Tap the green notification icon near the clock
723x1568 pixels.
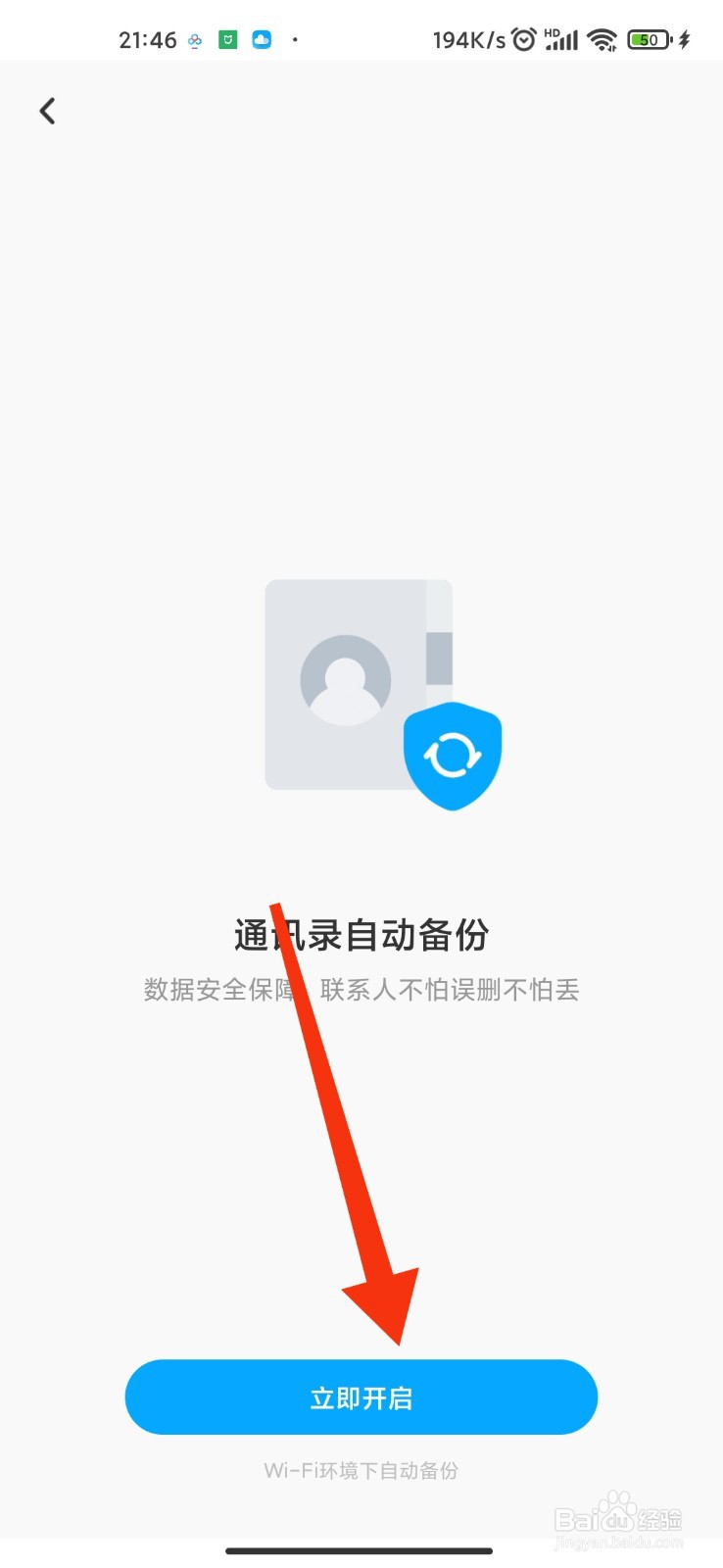(x=226, y=39)
